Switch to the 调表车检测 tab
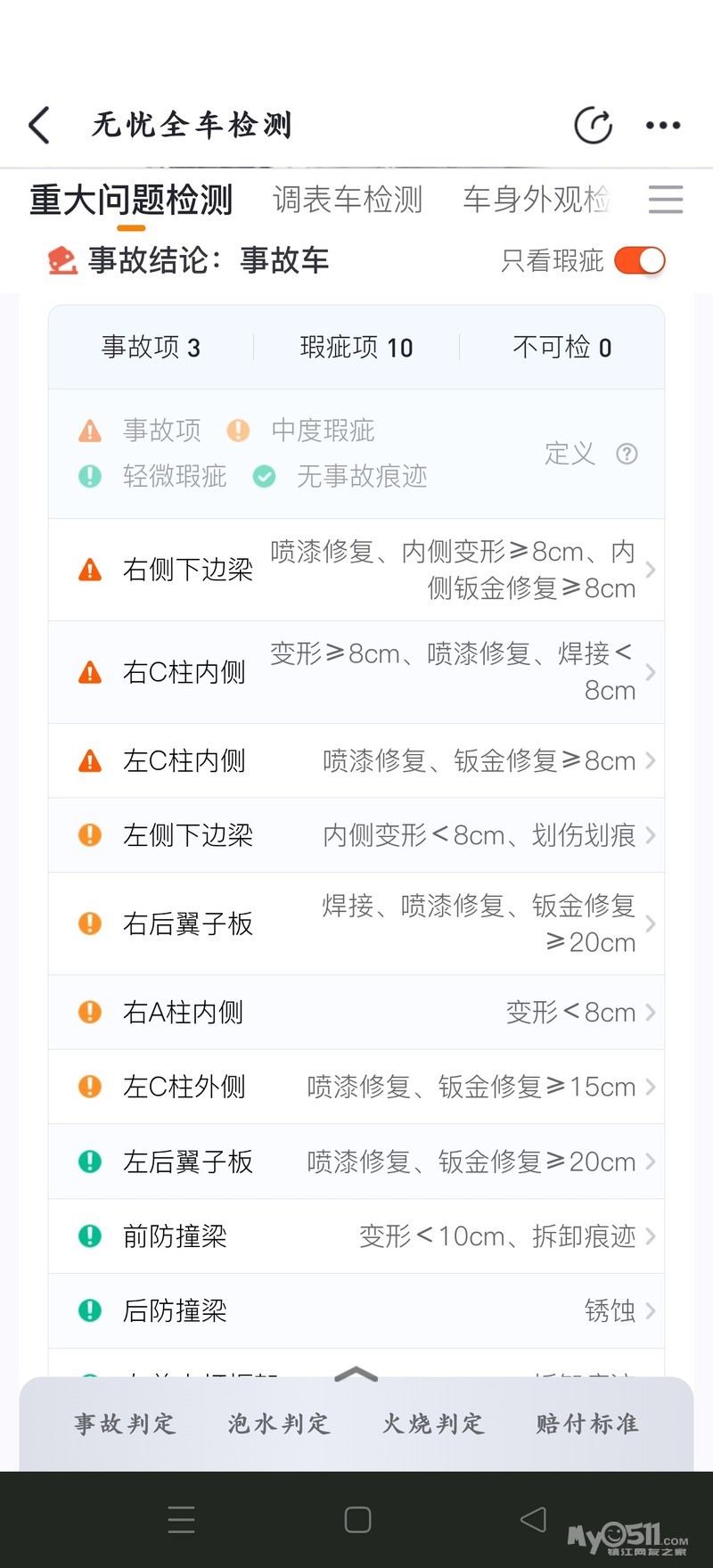Screen dimensions: 713x1568 click(x=348, y=200)
